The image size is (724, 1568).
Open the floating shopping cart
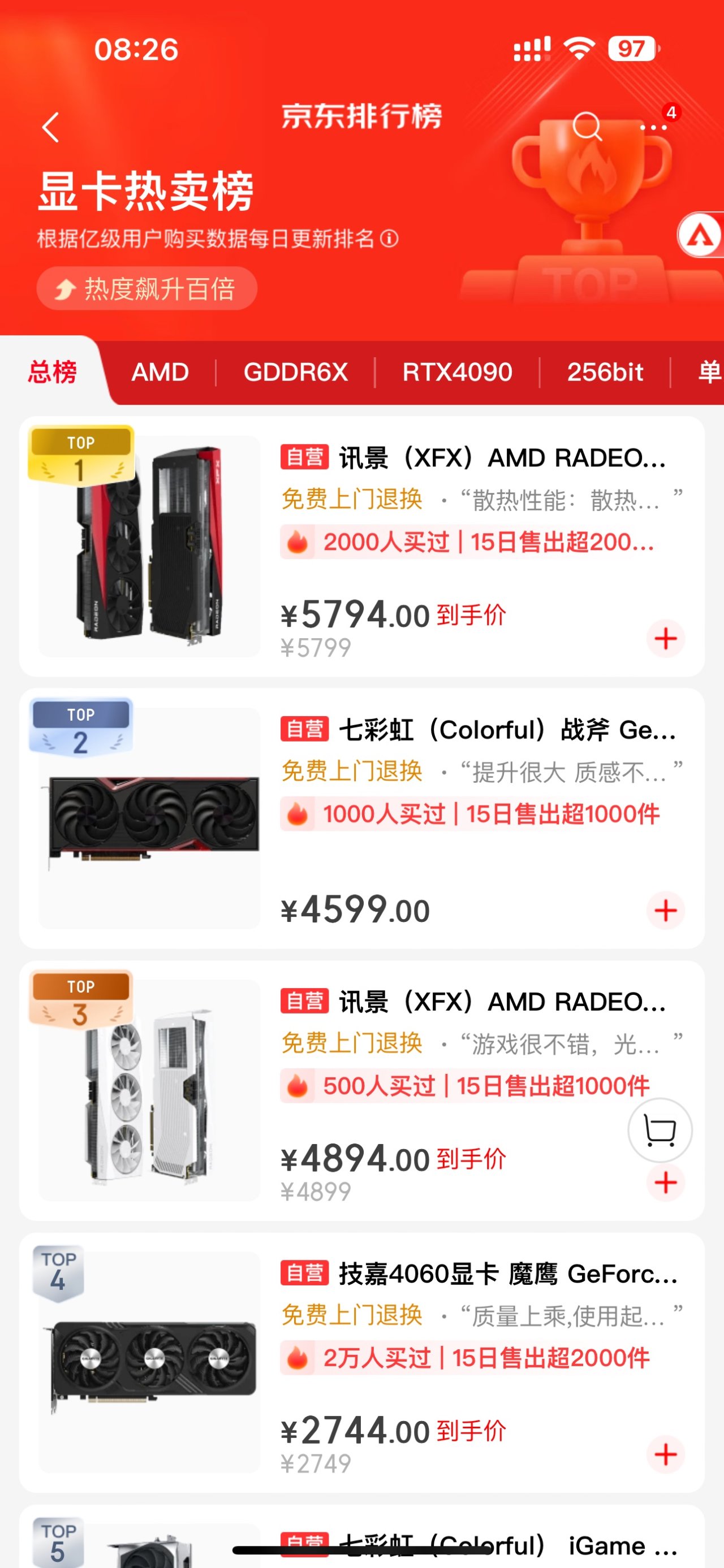(x=660, y=1131)
